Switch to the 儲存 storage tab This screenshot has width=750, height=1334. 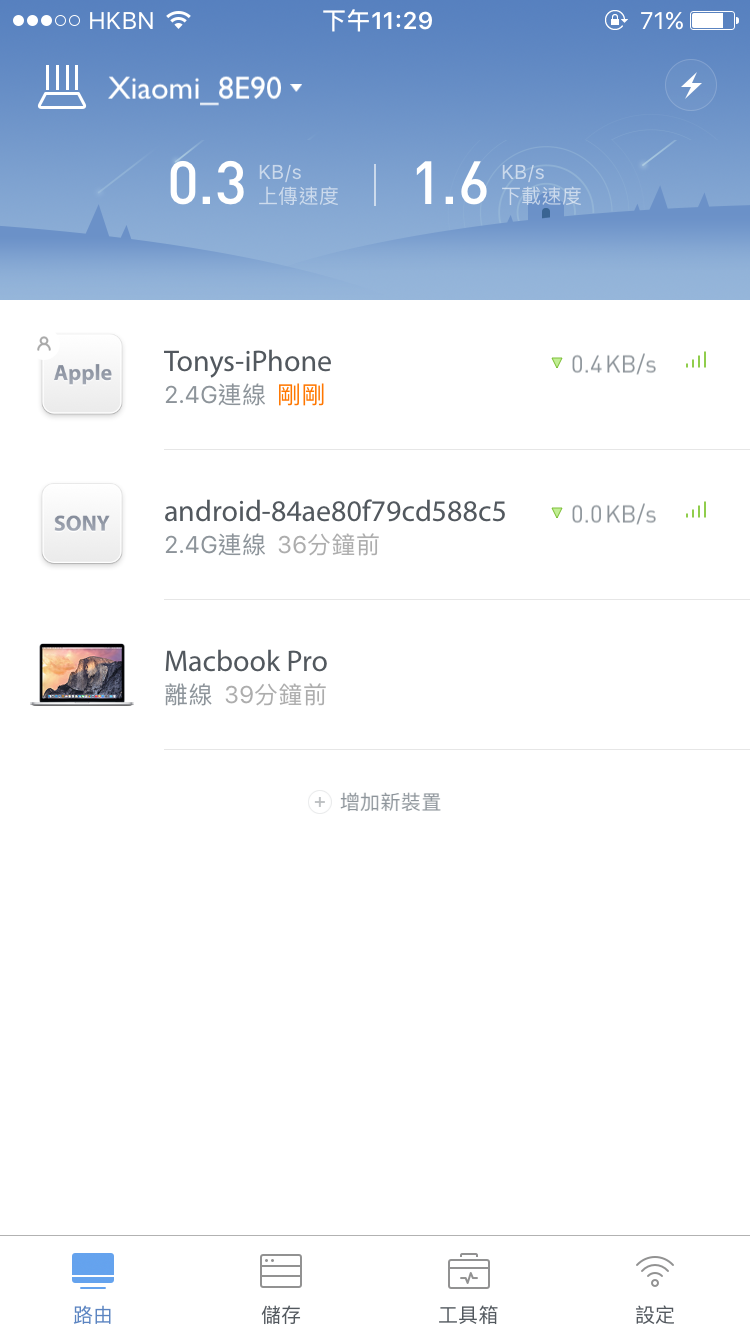281,1288
